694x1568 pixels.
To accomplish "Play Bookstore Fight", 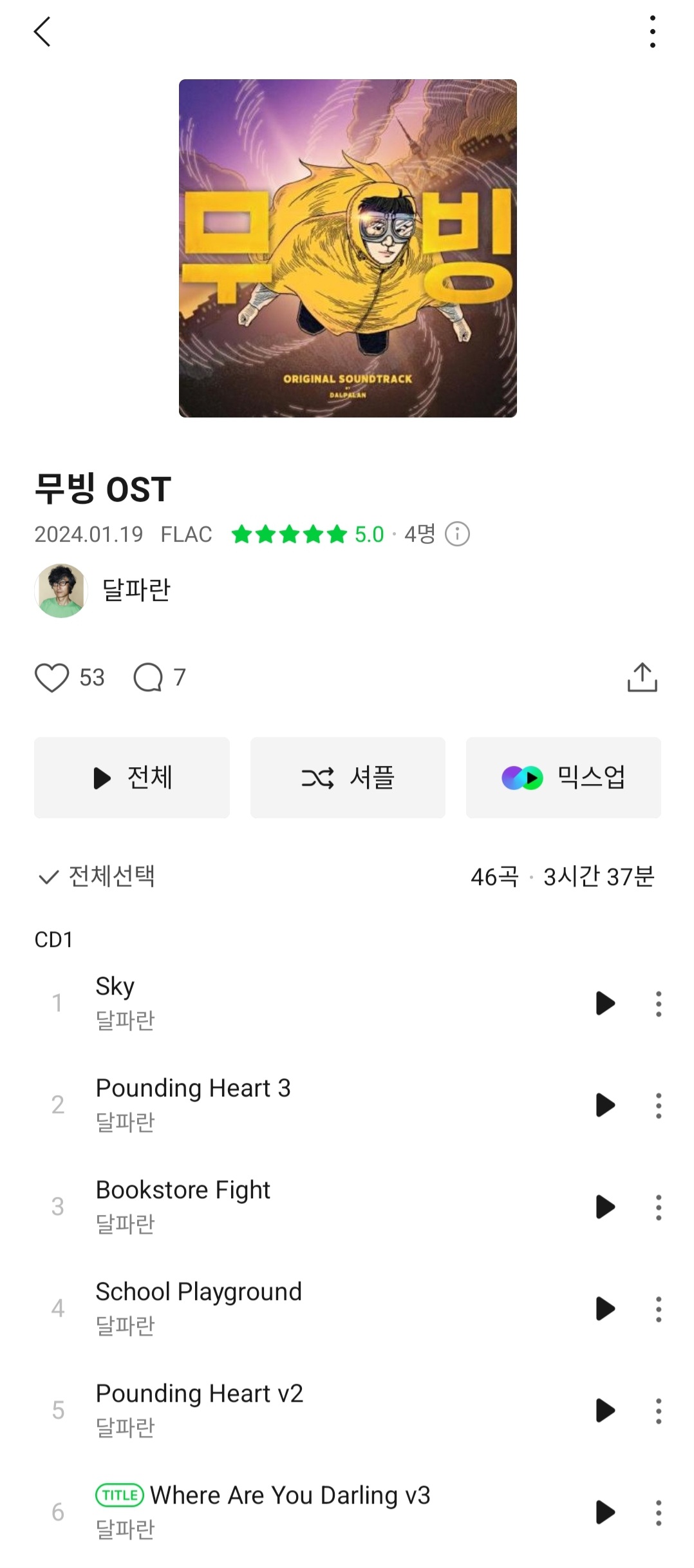I will coord(605,1207).
